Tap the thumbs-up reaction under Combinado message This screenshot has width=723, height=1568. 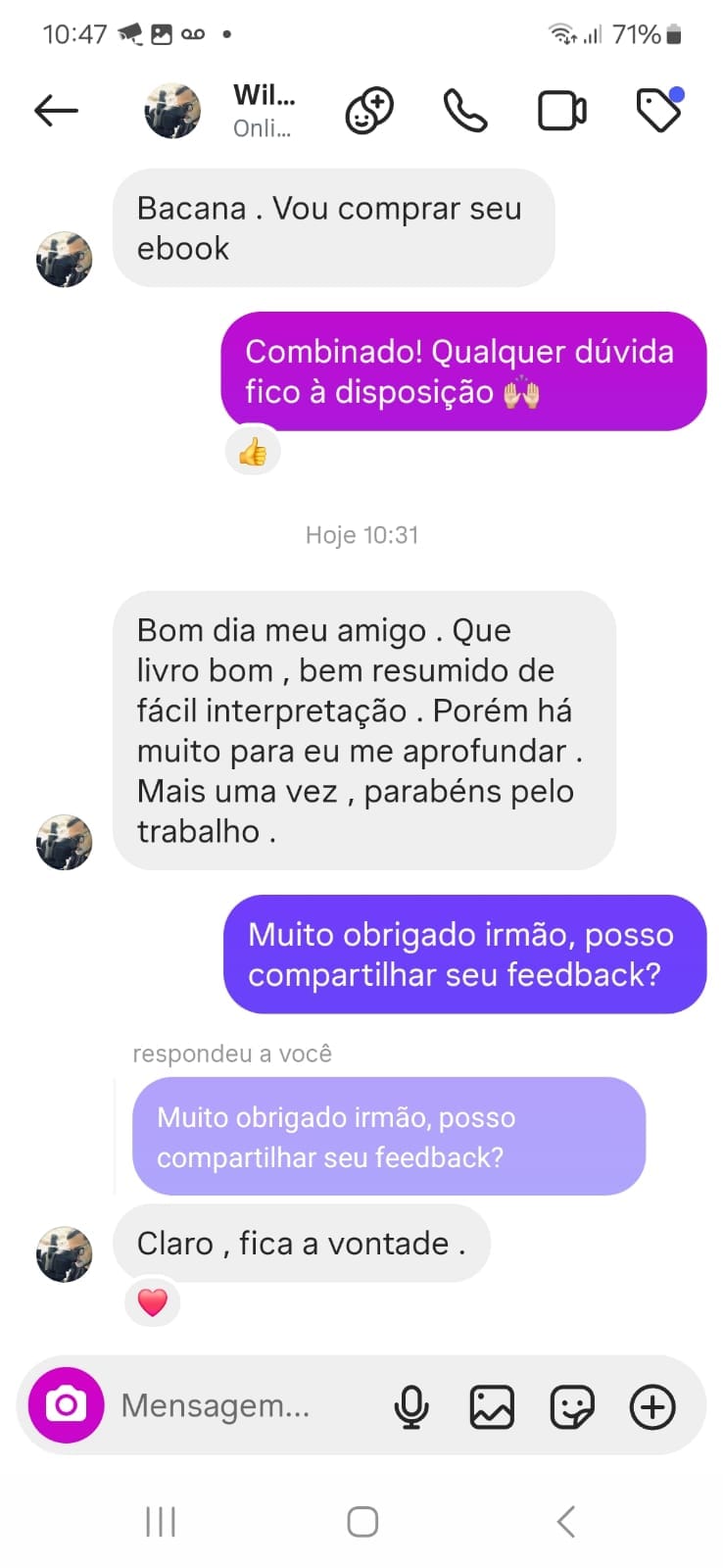253,452
